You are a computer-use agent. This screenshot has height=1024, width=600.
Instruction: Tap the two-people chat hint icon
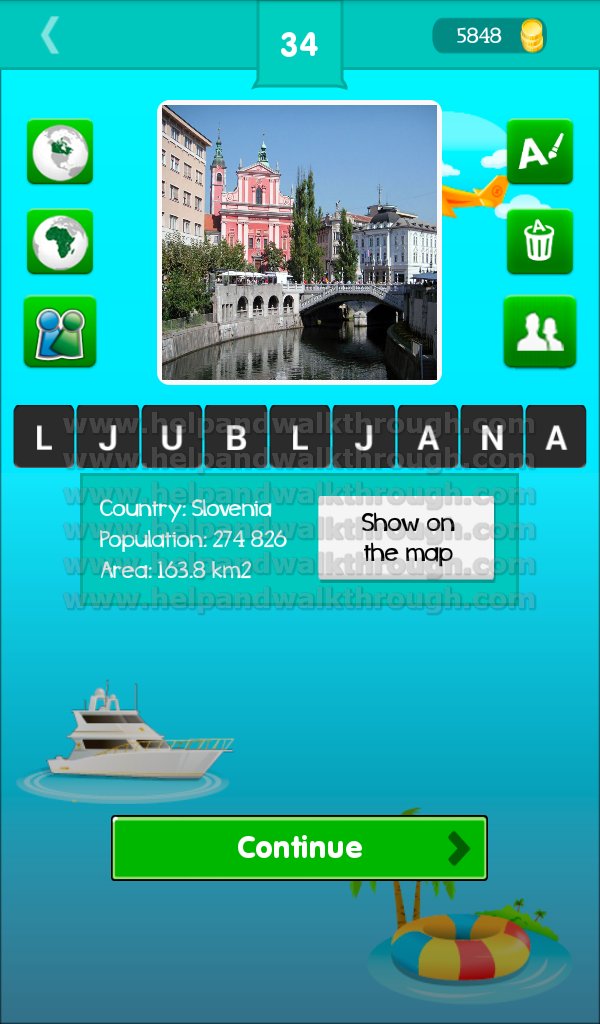tap(60, 331)
